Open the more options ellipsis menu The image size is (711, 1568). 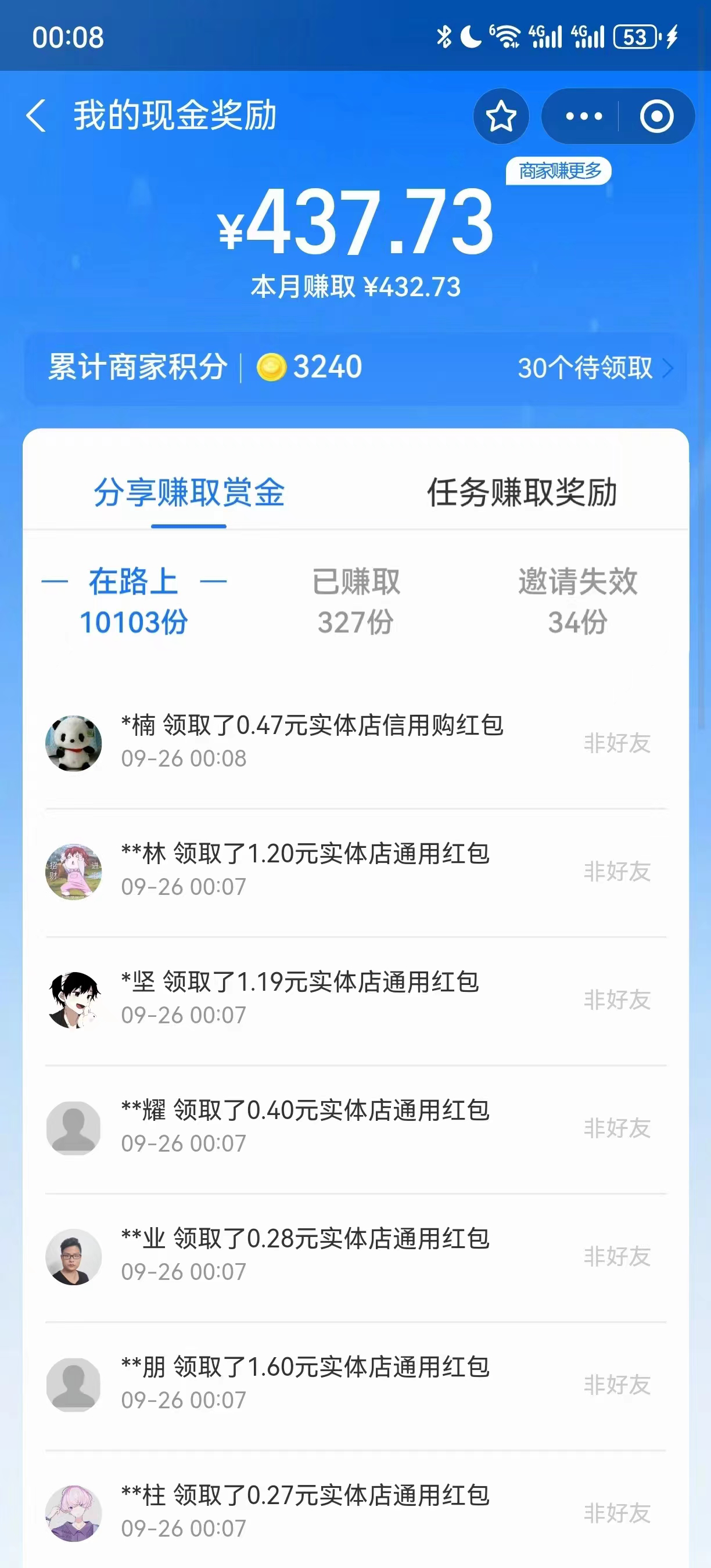tap(581, 116)
